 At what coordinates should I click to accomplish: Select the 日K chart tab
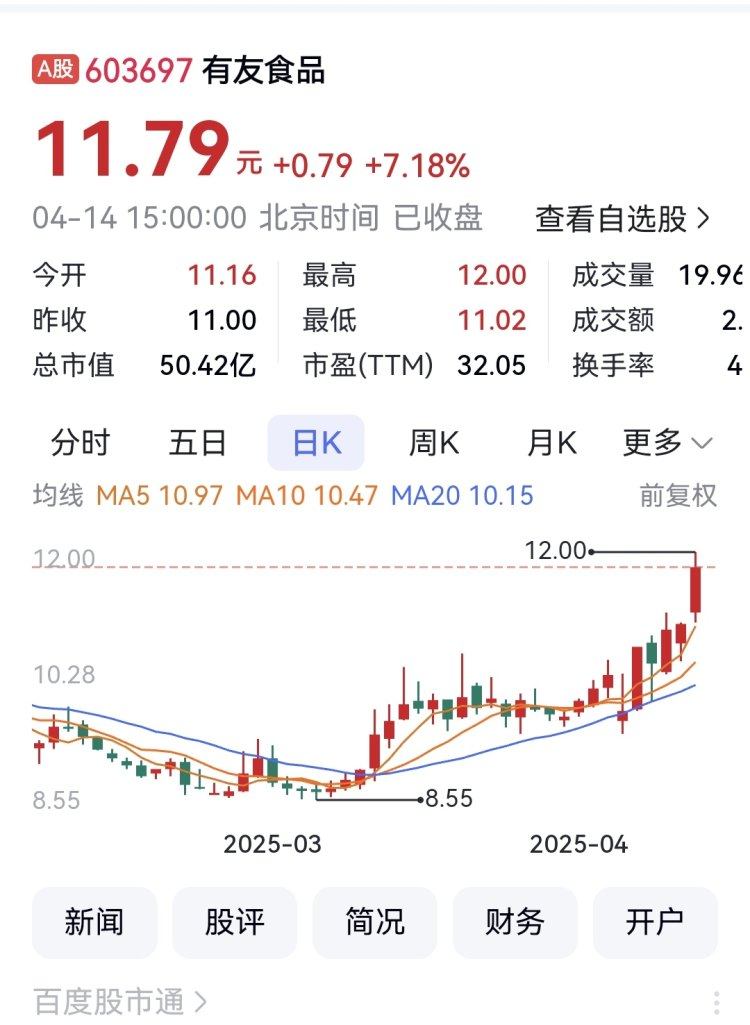tap(316, 443)
